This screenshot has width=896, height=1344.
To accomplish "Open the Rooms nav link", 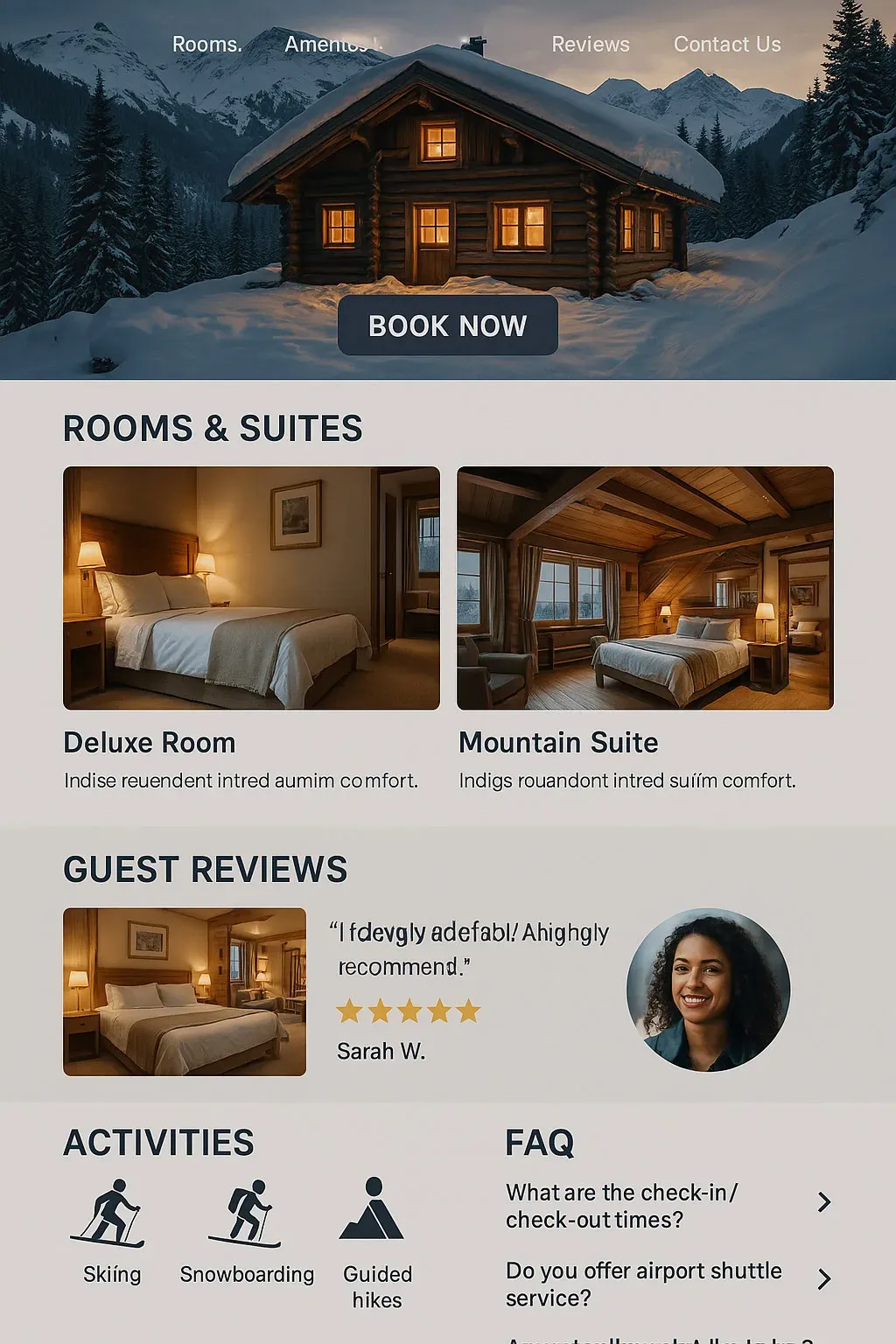I will [x=206, y=45].
